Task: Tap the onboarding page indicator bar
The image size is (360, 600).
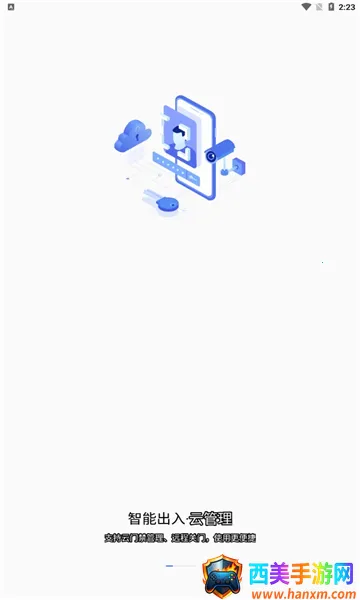Action: pos(181,566)
